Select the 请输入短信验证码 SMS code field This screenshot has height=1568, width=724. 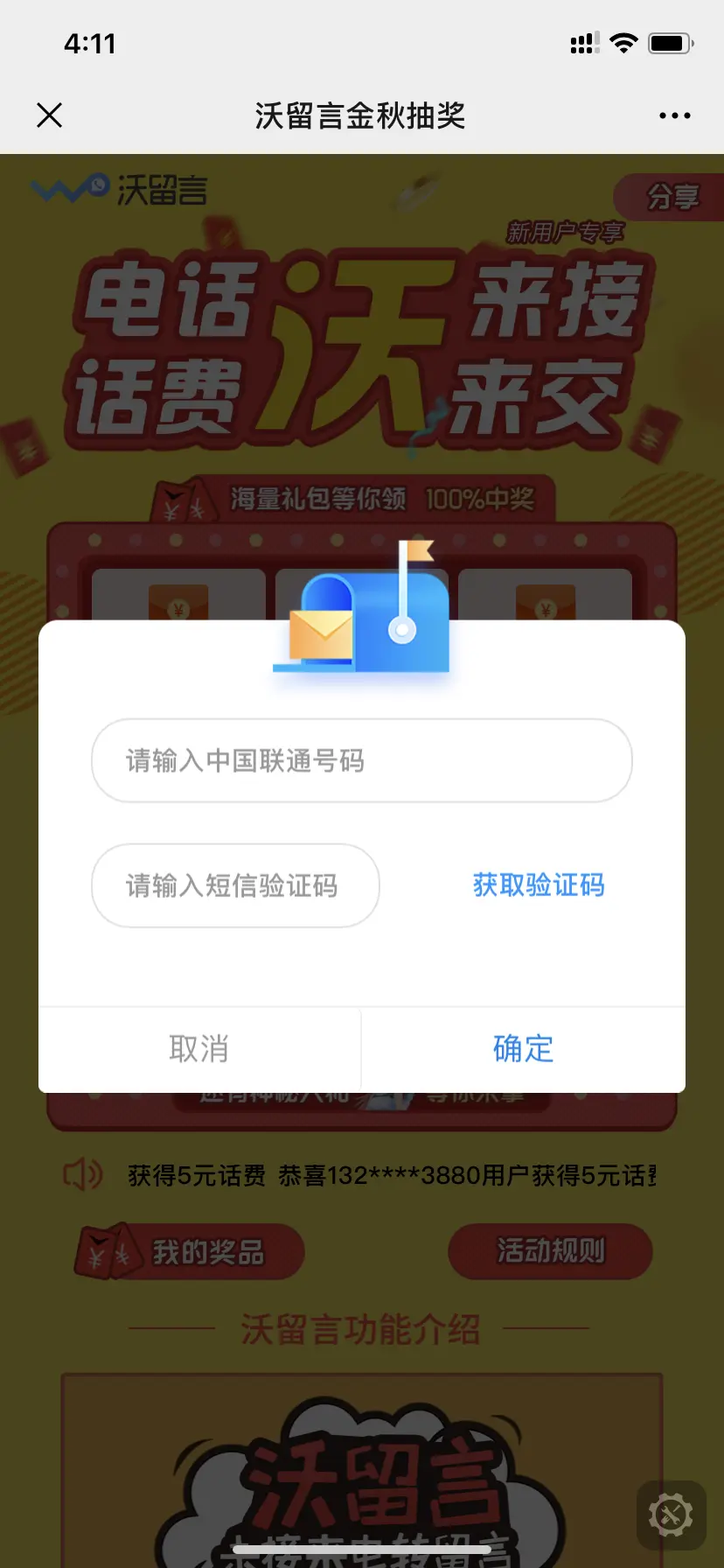[x=235, y=885]
